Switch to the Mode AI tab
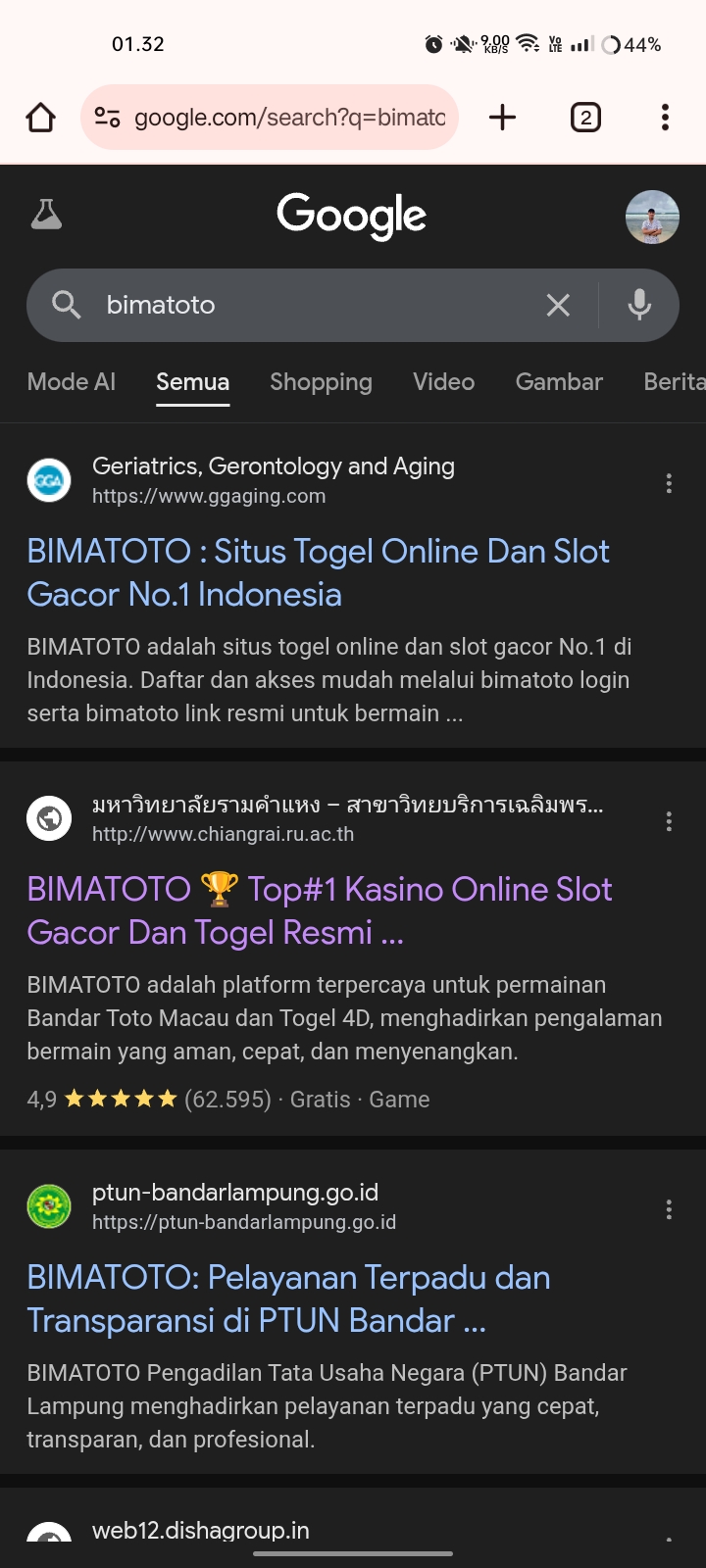The height and width of the screenshot is (1568, 706). pyautogui.click(x=72, y=382)
